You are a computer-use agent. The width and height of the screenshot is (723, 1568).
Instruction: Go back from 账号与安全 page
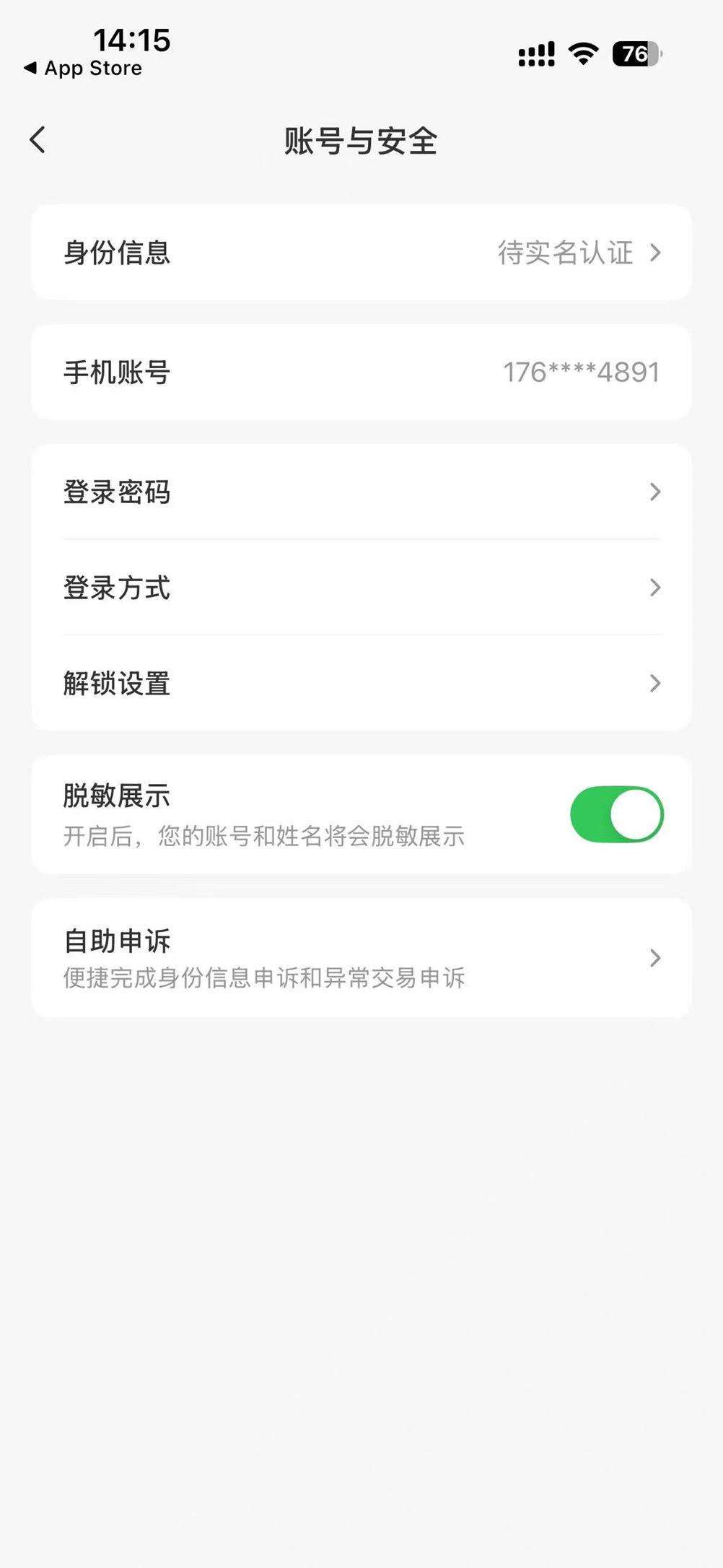[x=38, y=140]
